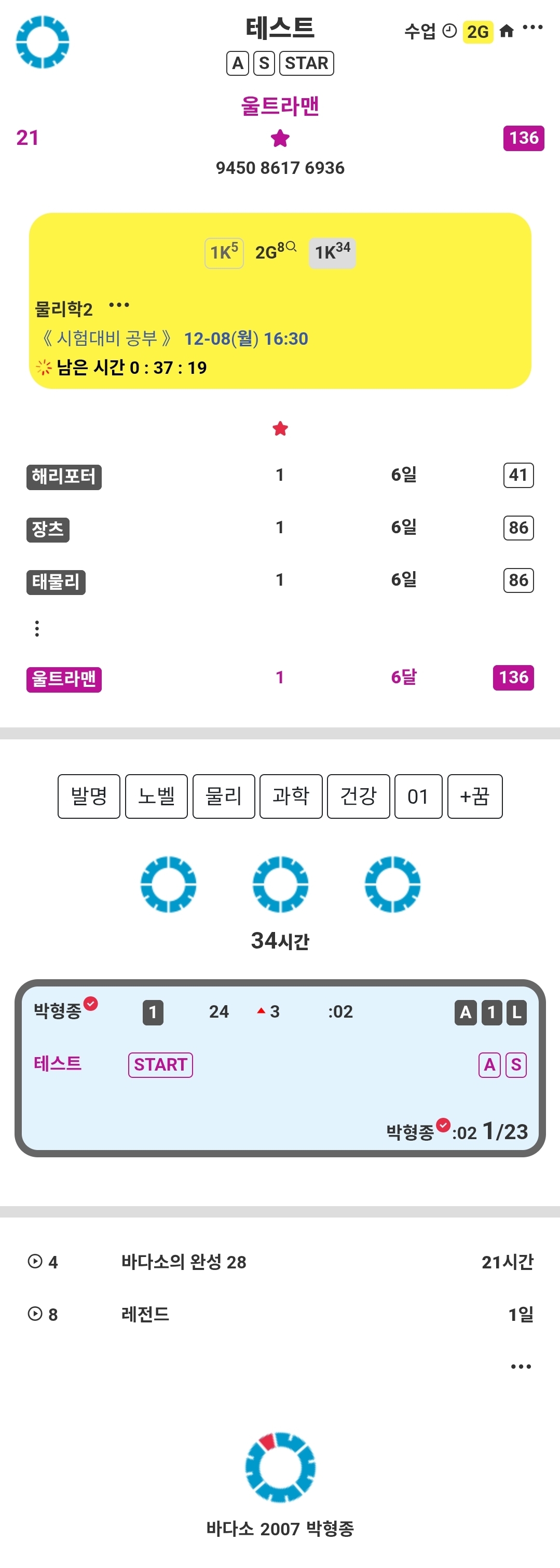This screenshot has height=1568, width=560.
Task: Select the 1K5 chip in the yellow card
Action: (x=224, y=253)
